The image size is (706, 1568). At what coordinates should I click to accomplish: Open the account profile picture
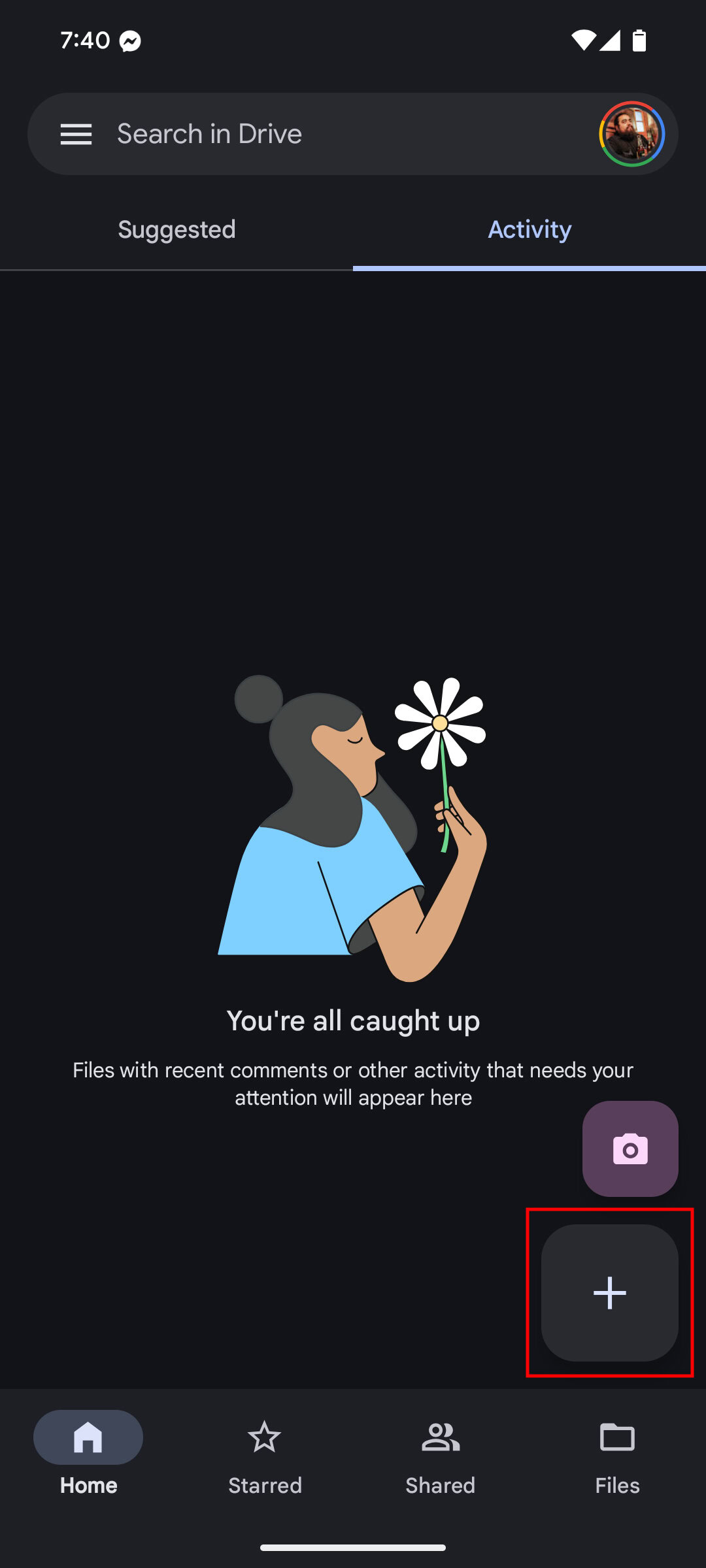[631, 135]
